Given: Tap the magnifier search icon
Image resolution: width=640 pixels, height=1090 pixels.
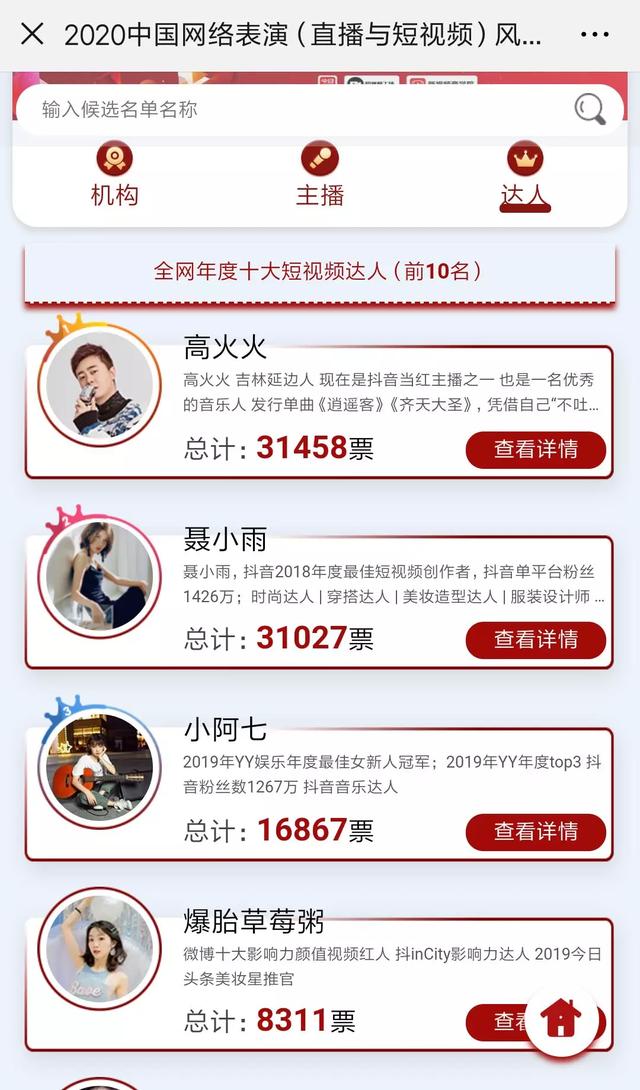Looking at the screenshot, I should pos(590,109).
